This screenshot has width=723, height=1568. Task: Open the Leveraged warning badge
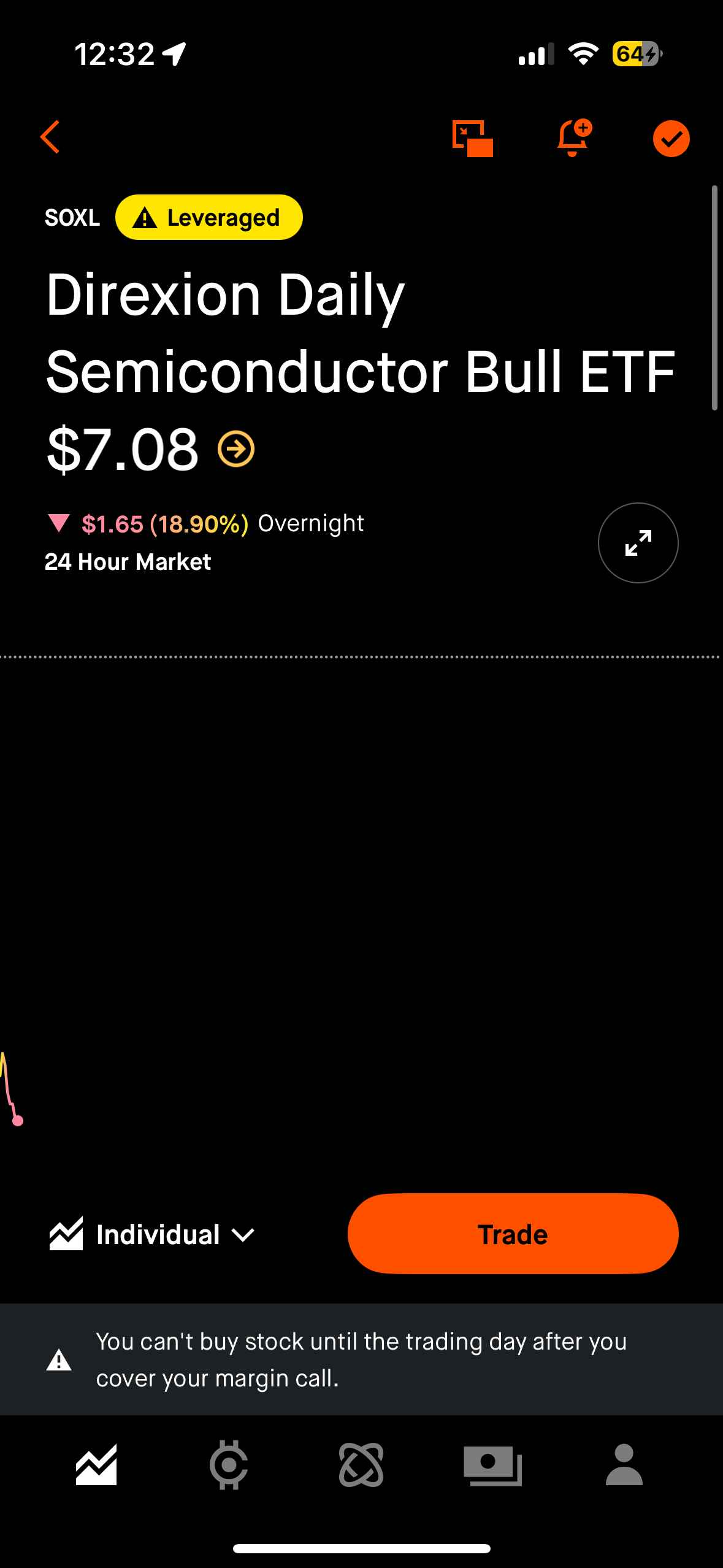pos(208,217)
